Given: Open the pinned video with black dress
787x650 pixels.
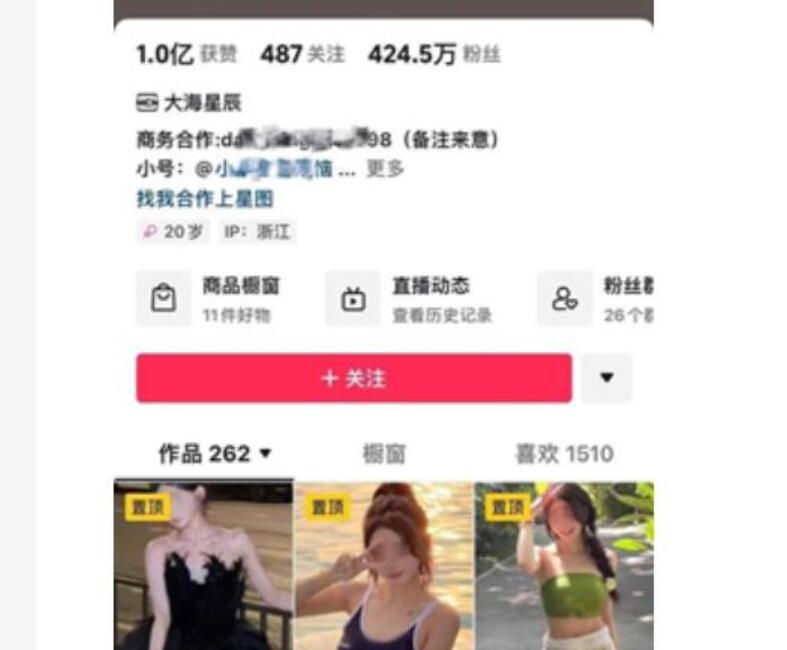Looking at the screenshot, I should pos(203,566).
